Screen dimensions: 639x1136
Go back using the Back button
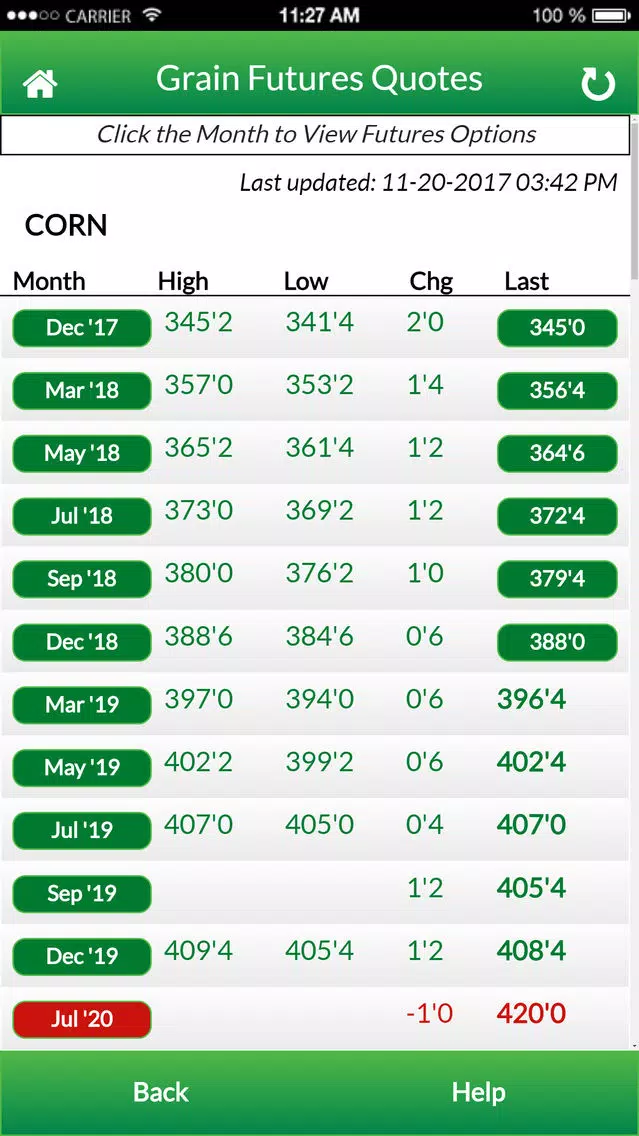click(160, 1093)
